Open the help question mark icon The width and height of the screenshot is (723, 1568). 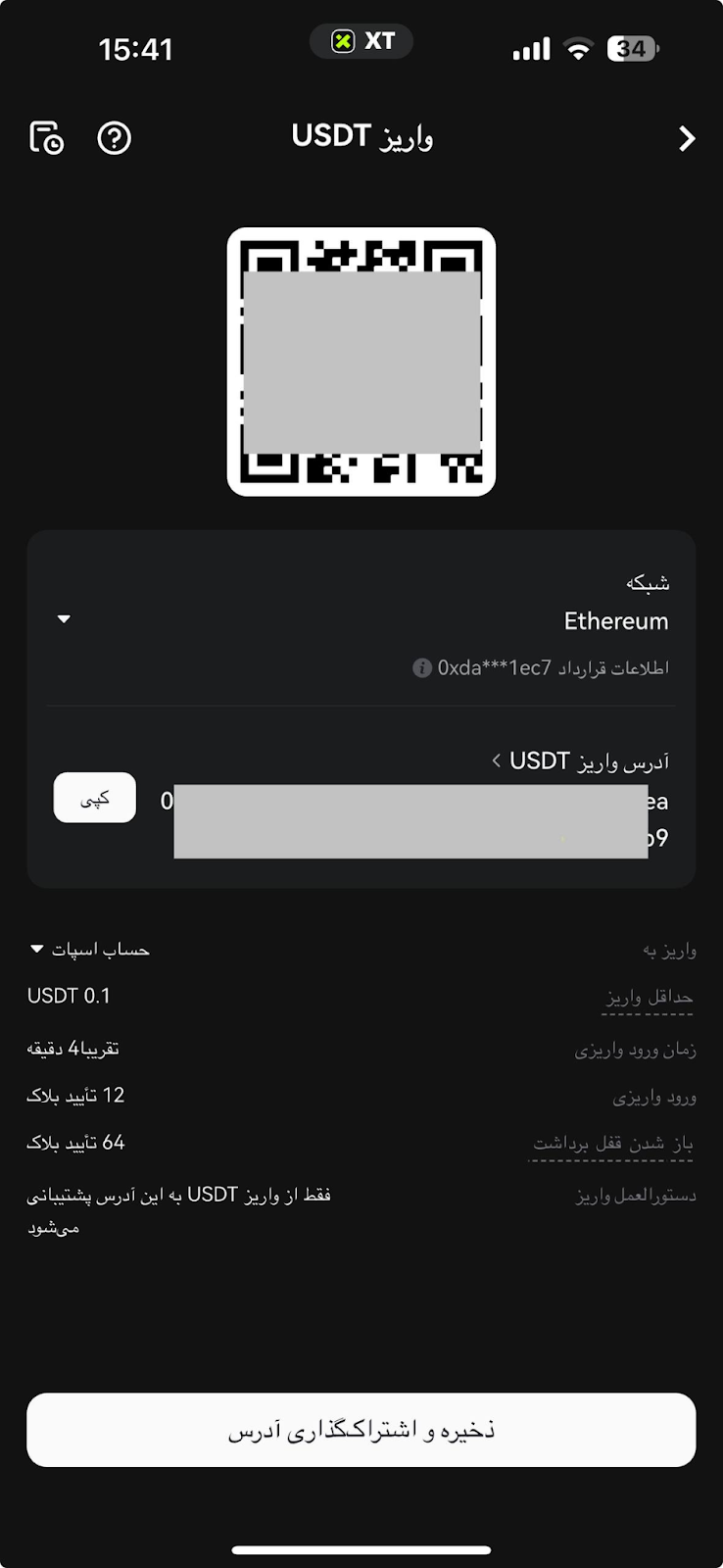coord(115,138)
